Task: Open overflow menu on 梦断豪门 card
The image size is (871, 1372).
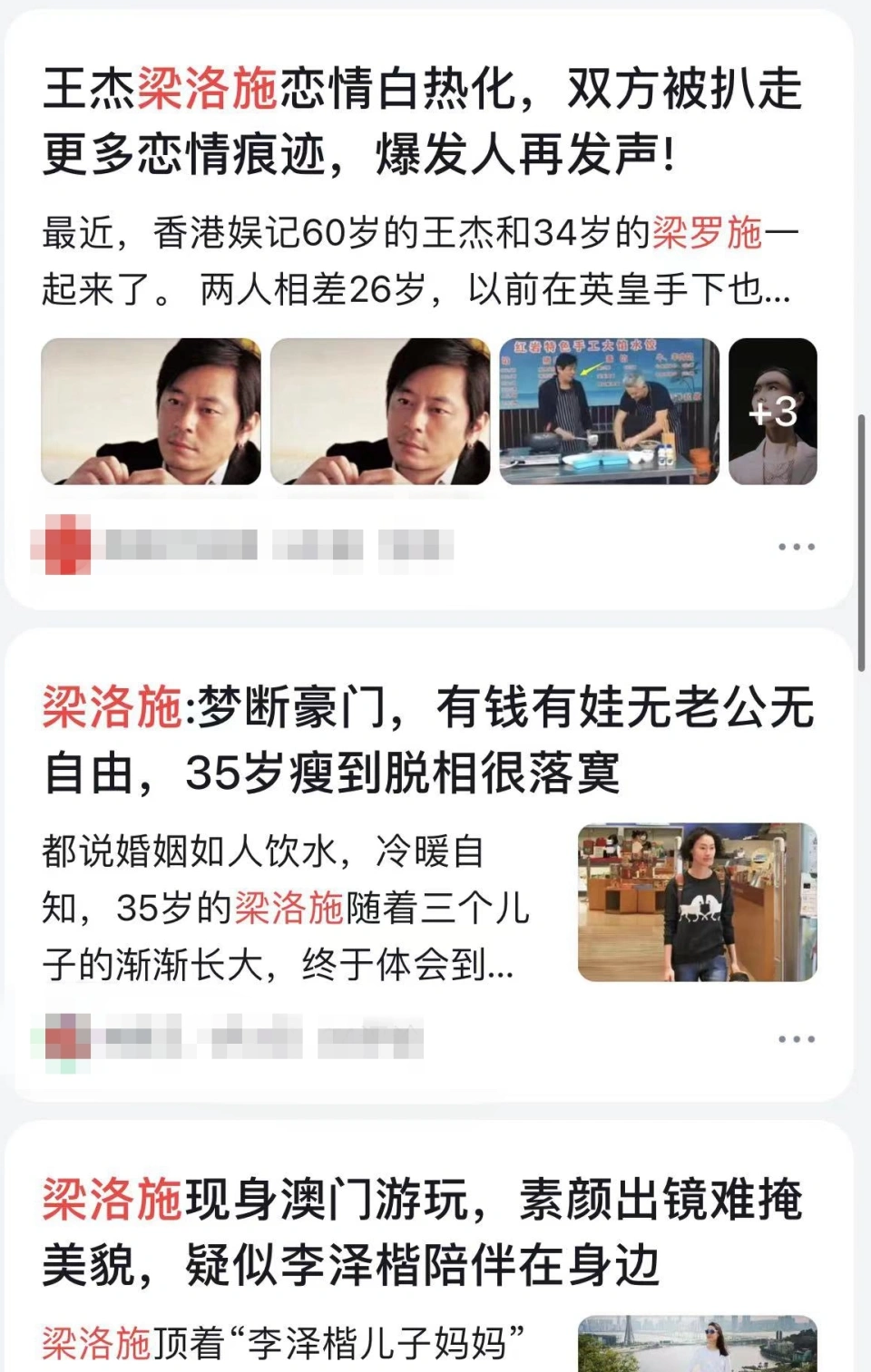Action: (x=796, y=1039)
